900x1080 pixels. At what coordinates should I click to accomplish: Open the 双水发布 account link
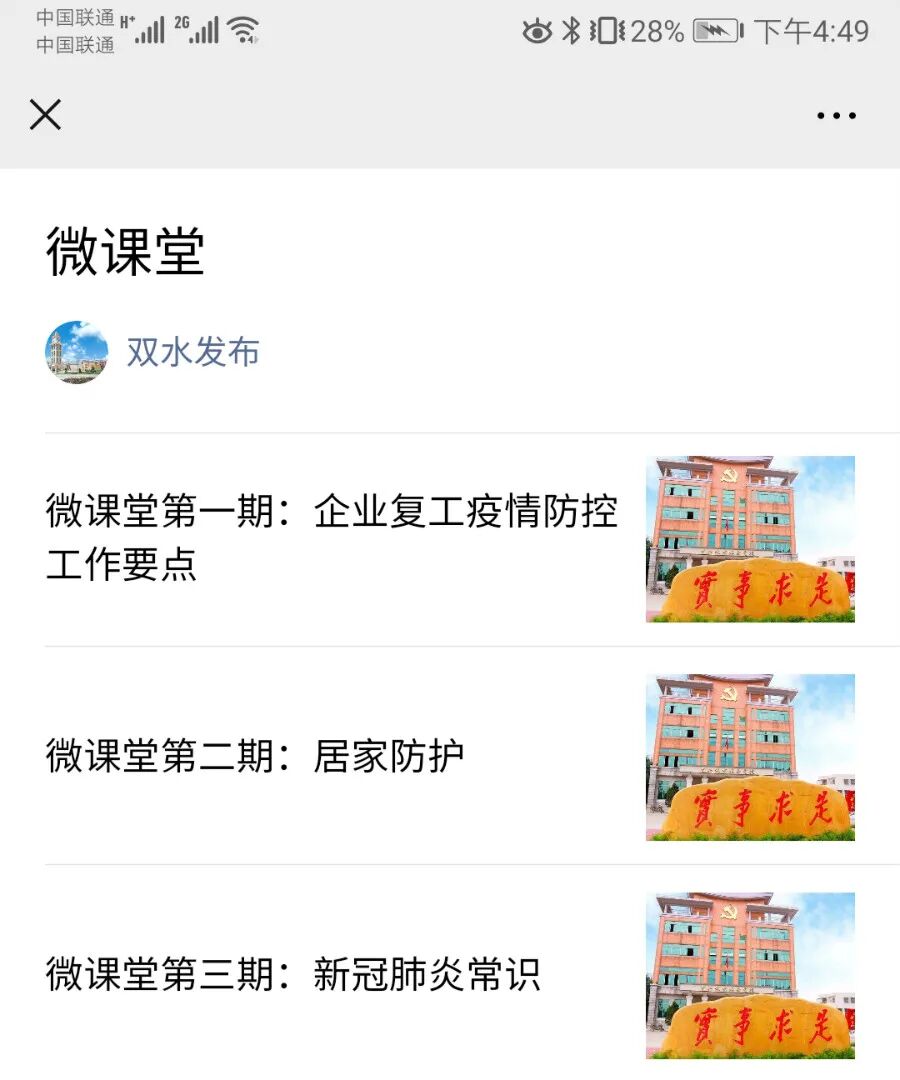click(193, 352)
